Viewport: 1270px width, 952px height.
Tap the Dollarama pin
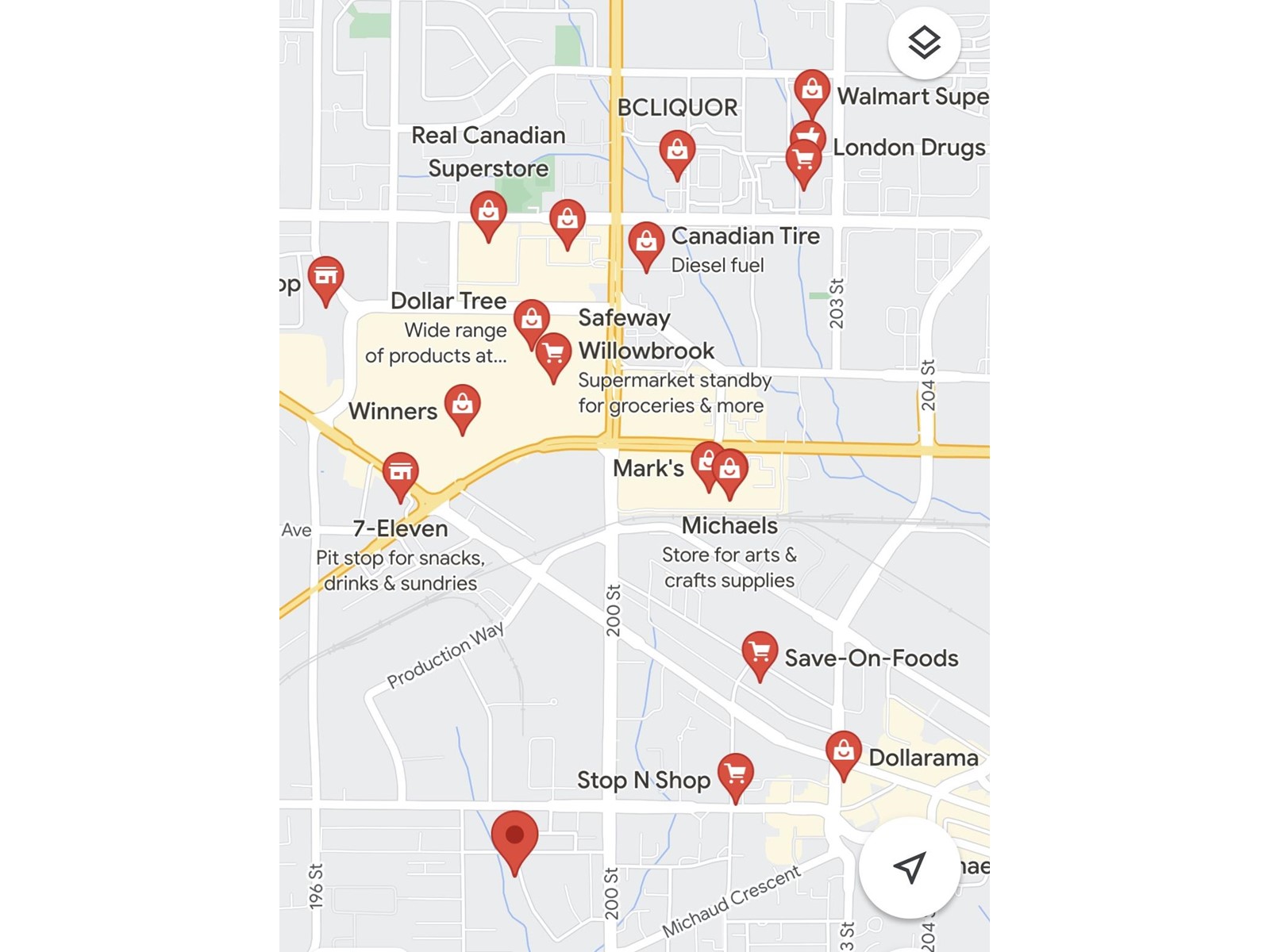843,750
